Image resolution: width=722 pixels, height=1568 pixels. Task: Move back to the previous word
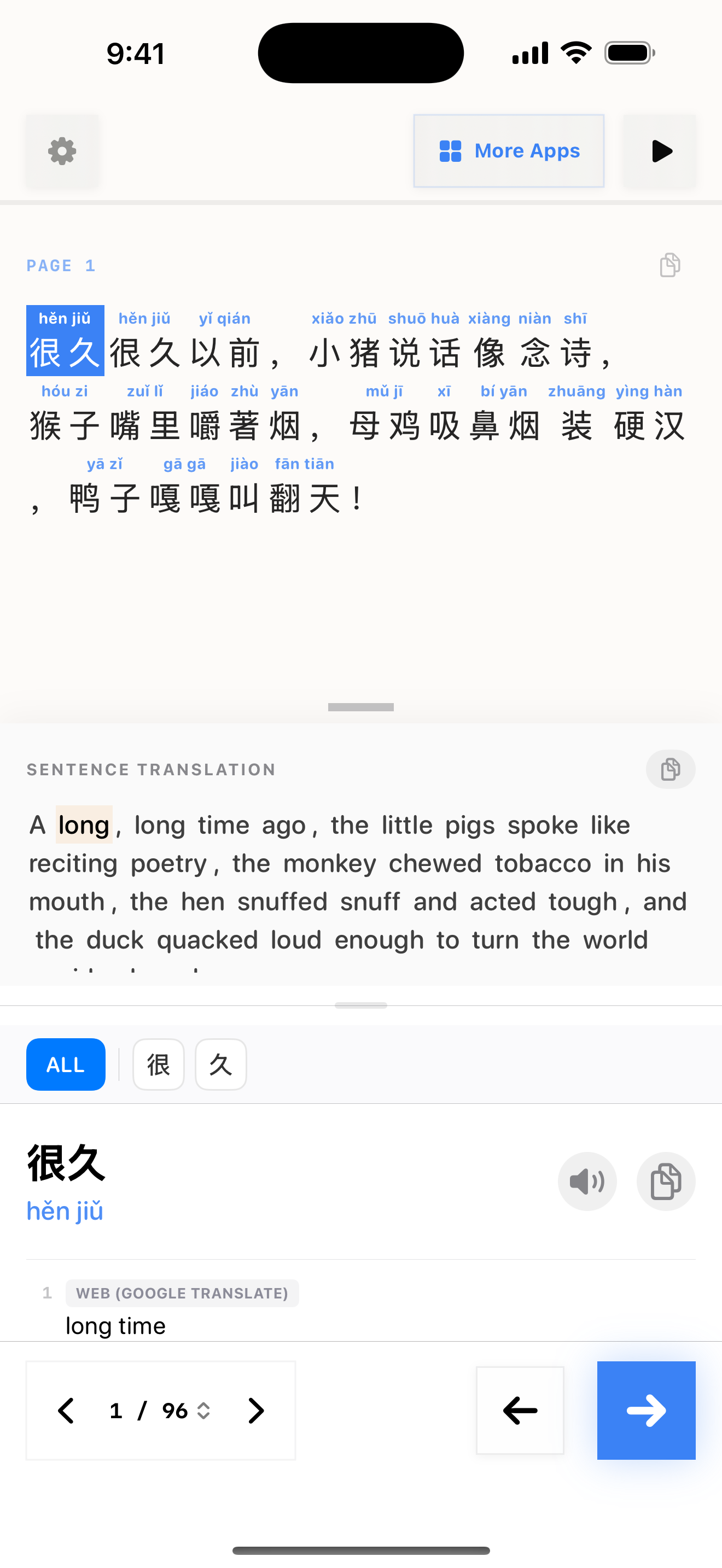point(520,1411)
